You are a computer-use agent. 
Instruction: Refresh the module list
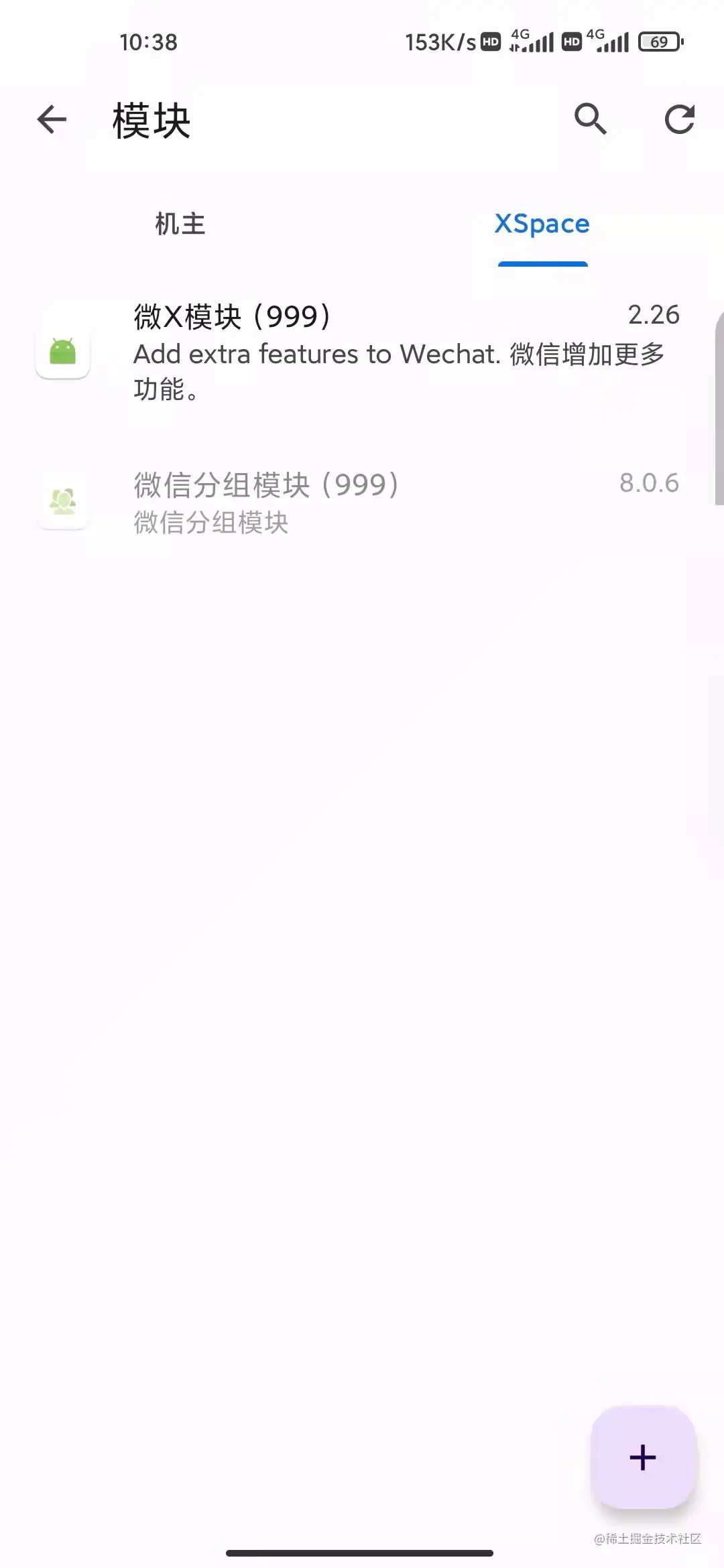[x=679, y=120]
